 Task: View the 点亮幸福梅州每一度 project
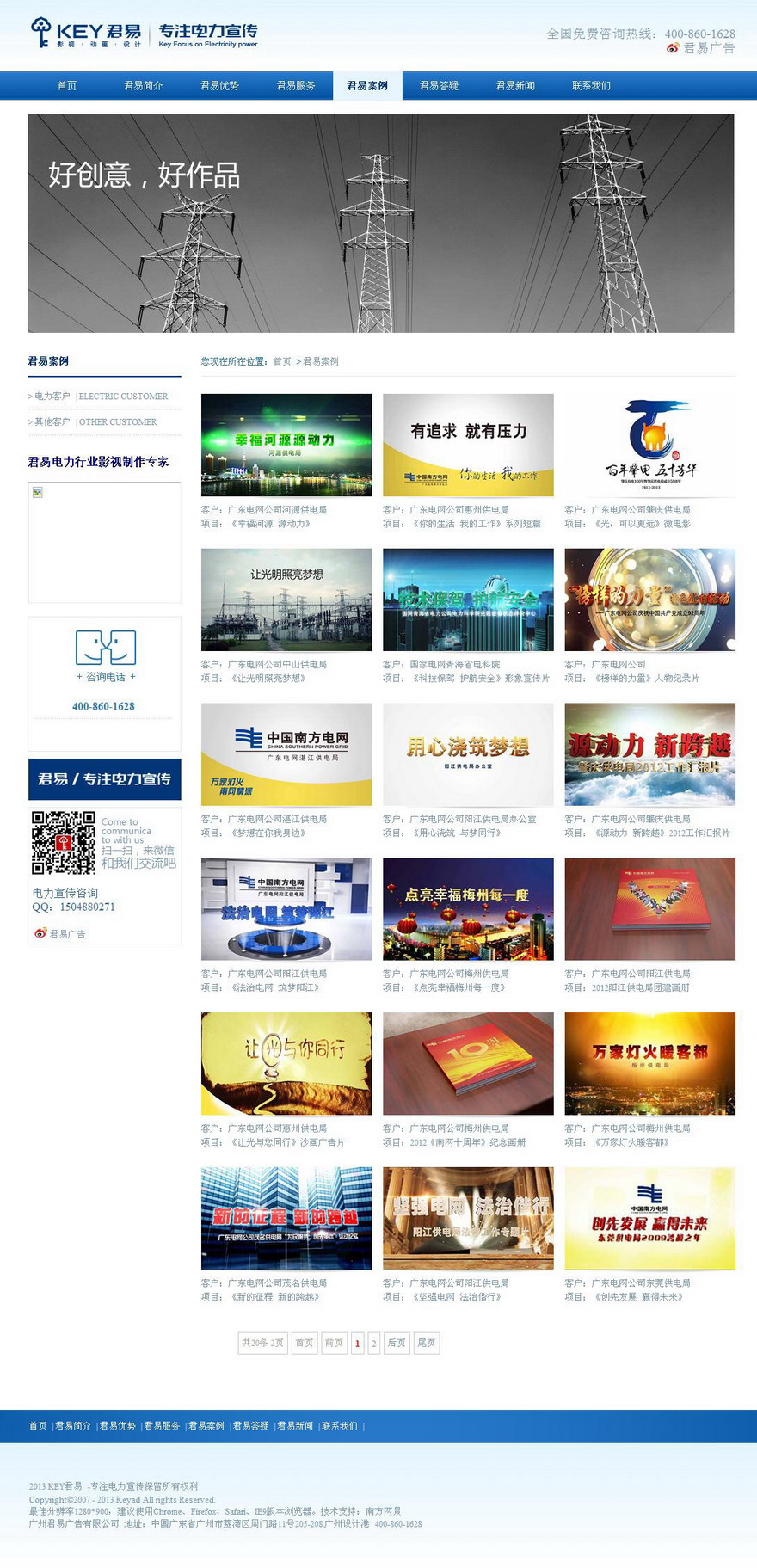[468, 908]
